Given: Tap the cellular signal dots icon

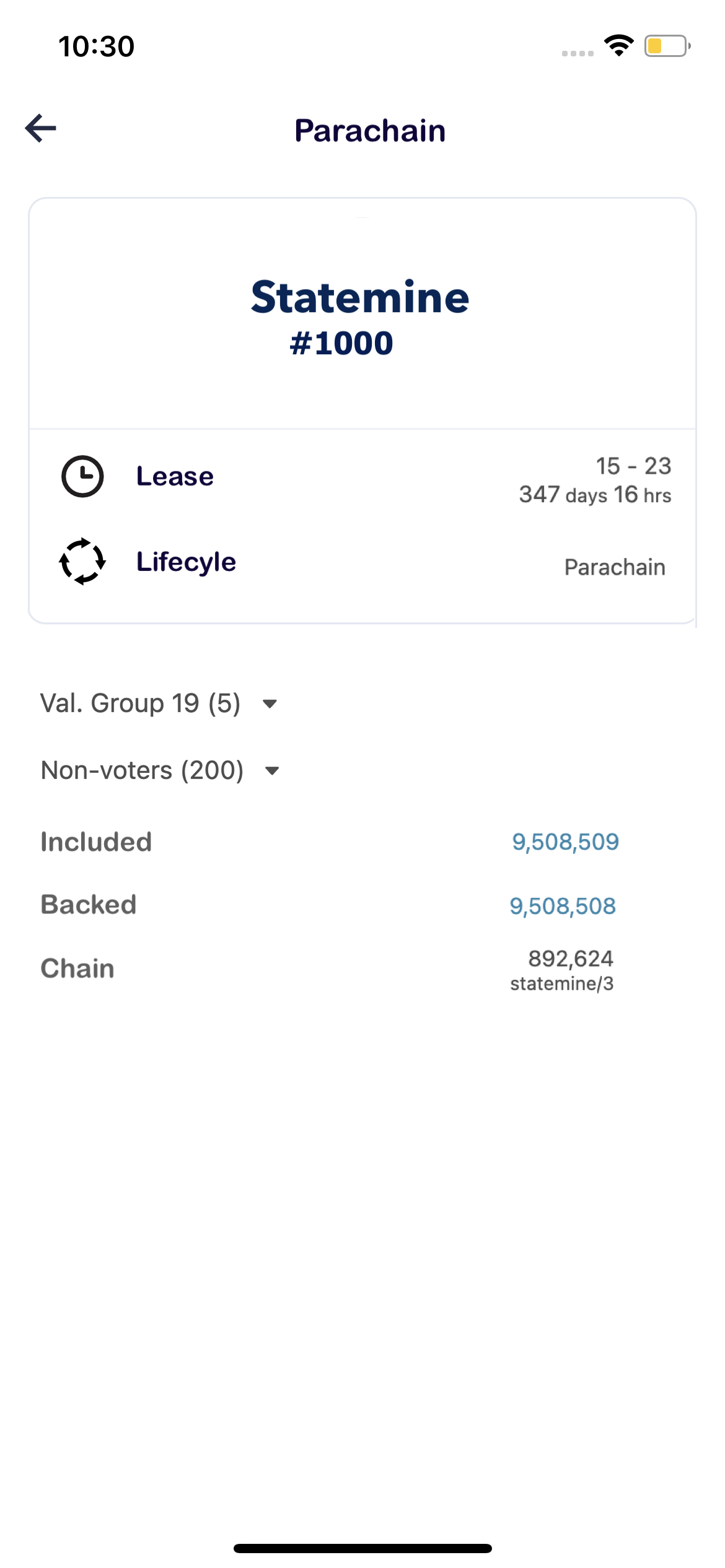Looking at the screenshot, I should pyautogui.click(x=579, y=54).
